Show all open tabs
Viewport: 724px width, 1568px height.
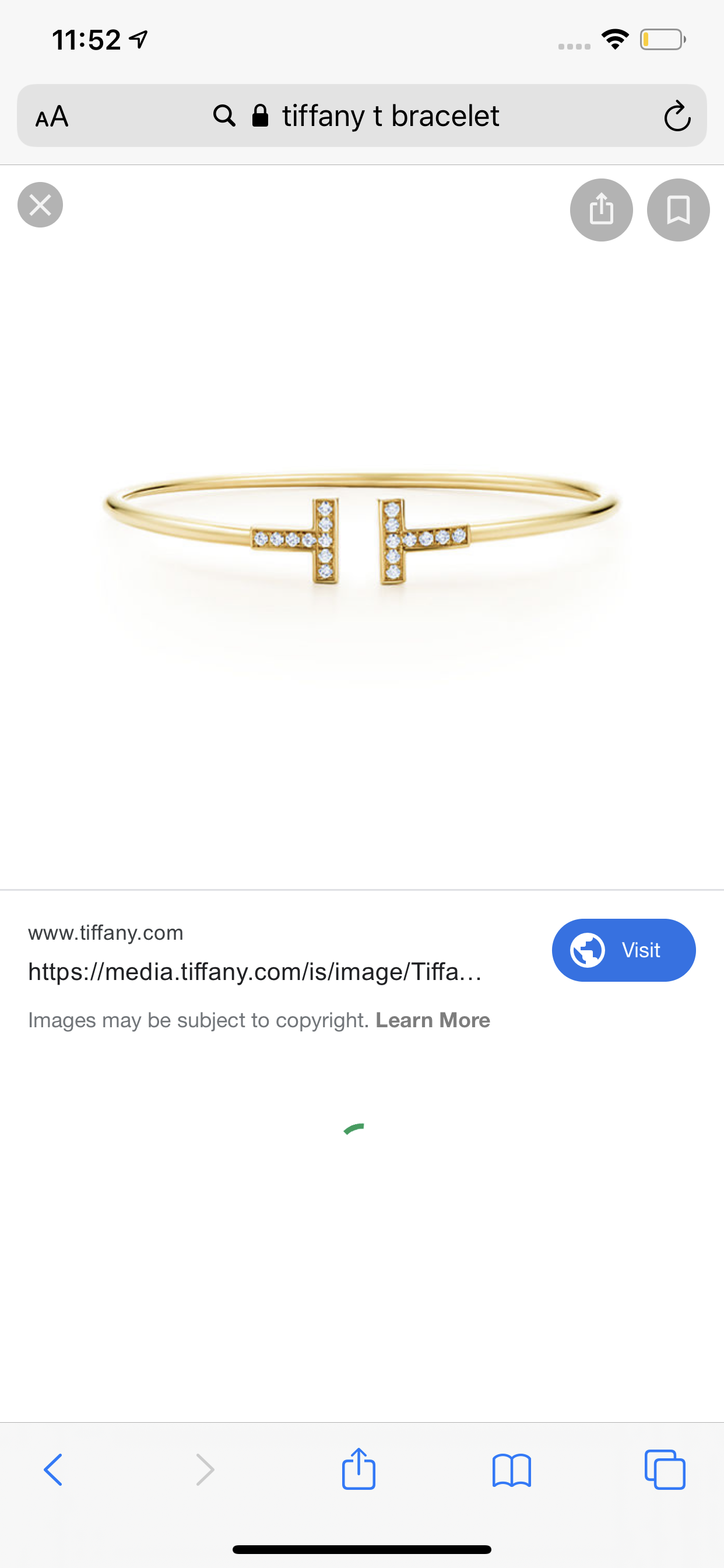[x=665, y=1469]
